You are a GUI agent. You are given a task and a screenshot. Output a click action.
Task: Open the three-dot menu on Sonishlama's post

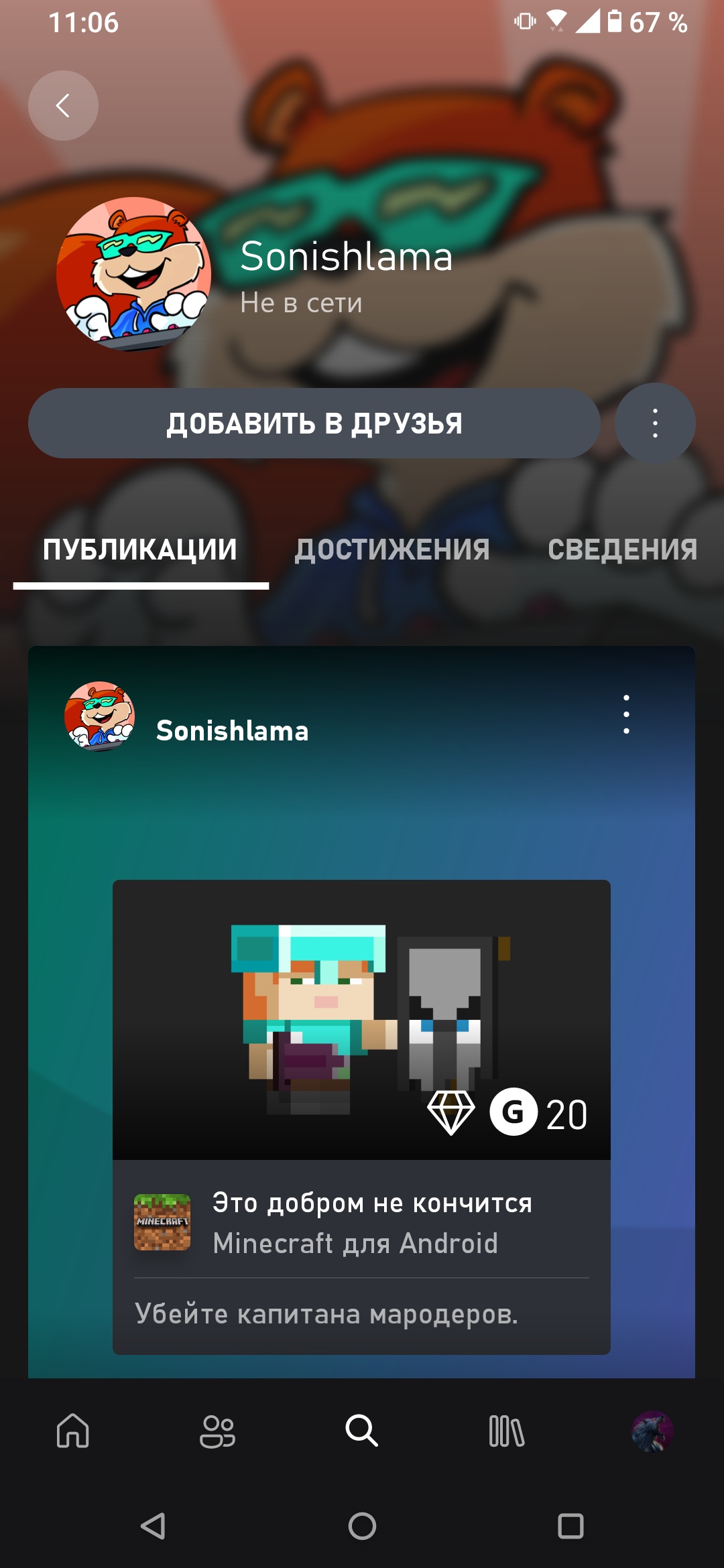tap(626, 714)
